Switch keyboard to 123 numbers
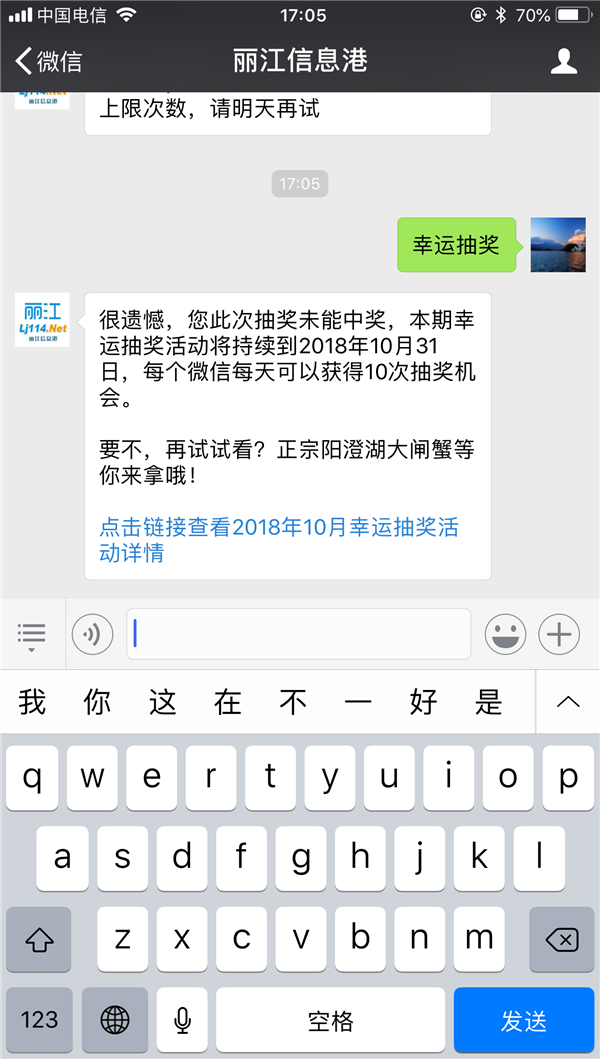600x1059 pixels. 39,1020
